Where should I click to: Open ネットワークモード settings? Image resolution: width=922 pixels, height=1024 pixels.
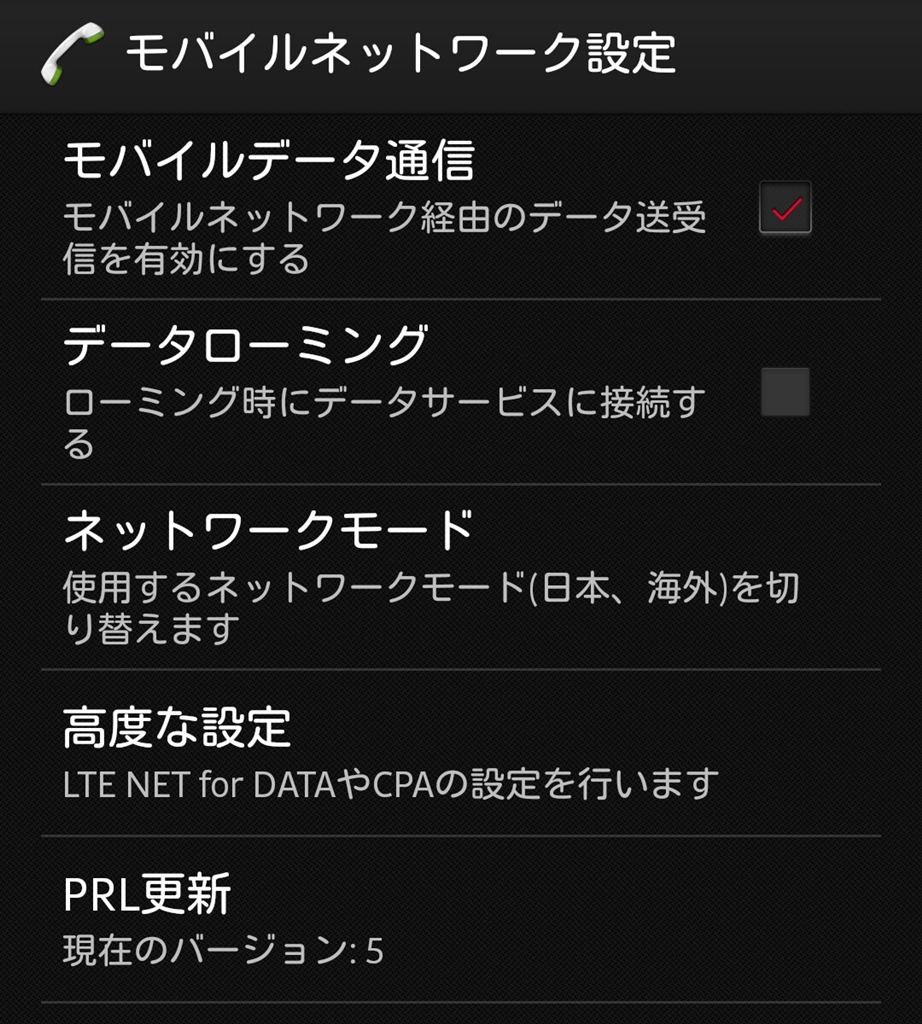pos(430,577)
